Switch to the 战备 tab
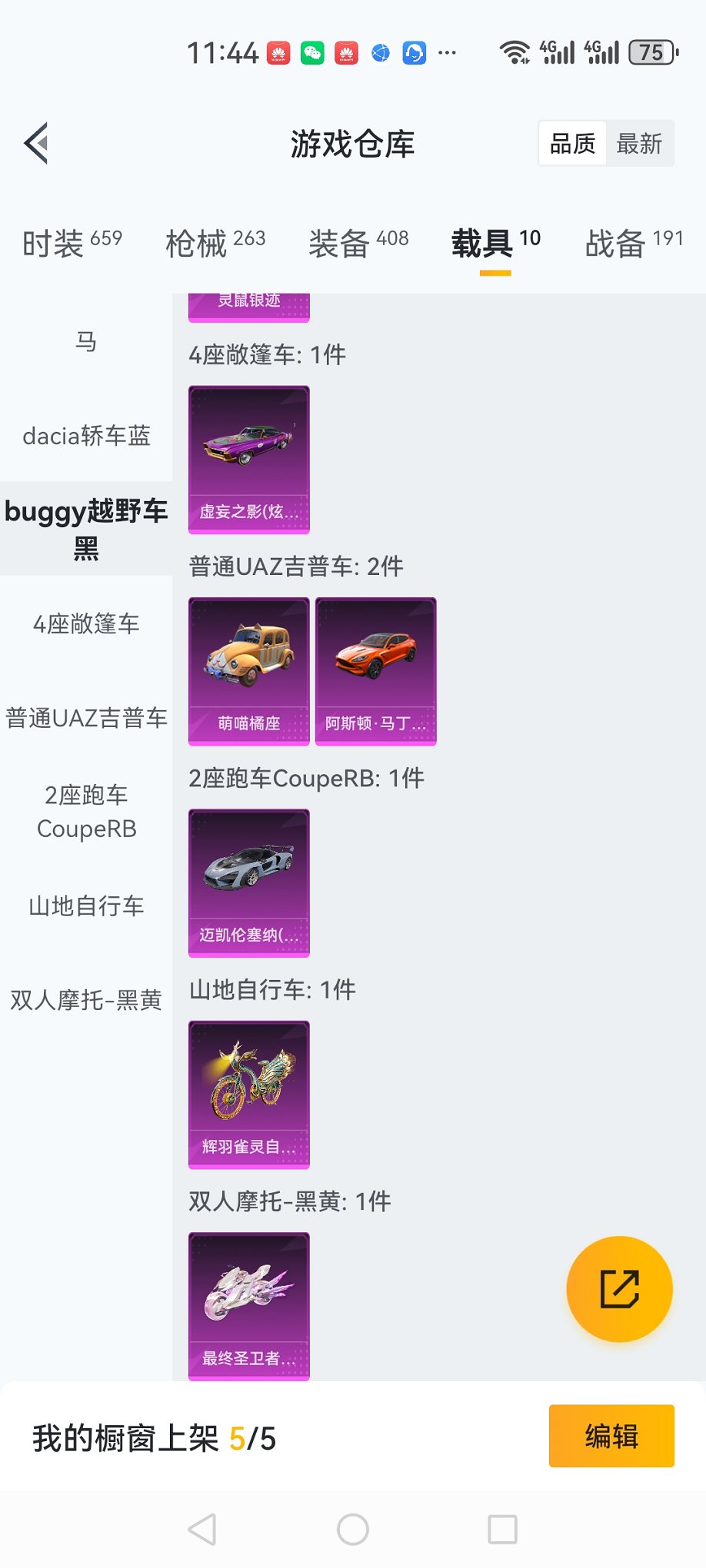This screenshot has height=1568, width=706. click(634, 243)
